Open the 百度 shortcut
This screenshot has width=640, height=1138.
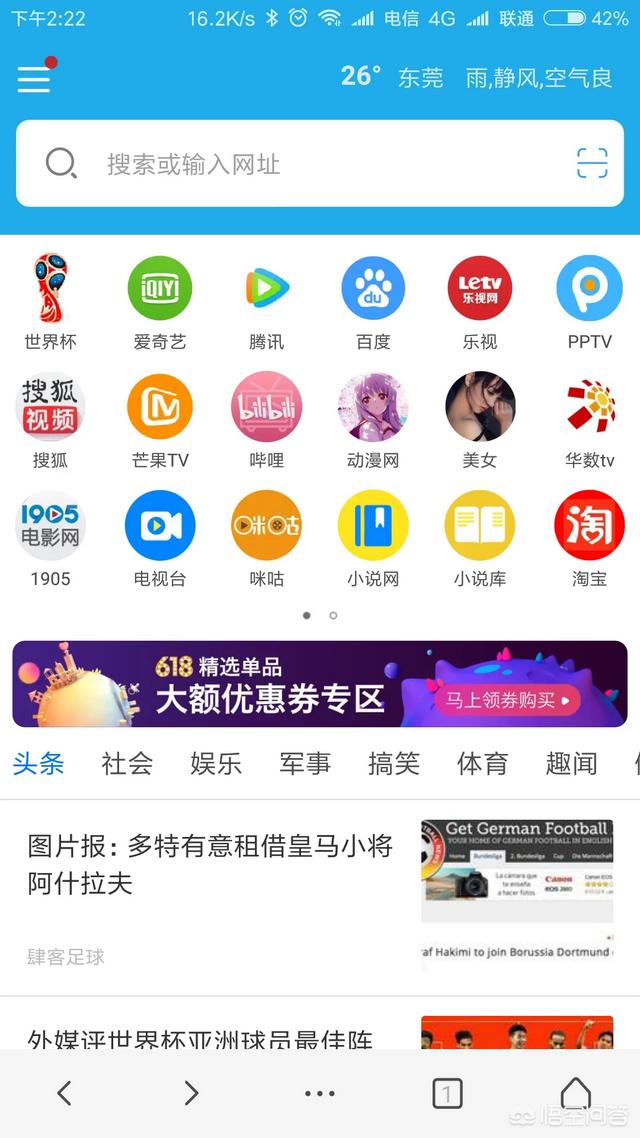[373, 301]
